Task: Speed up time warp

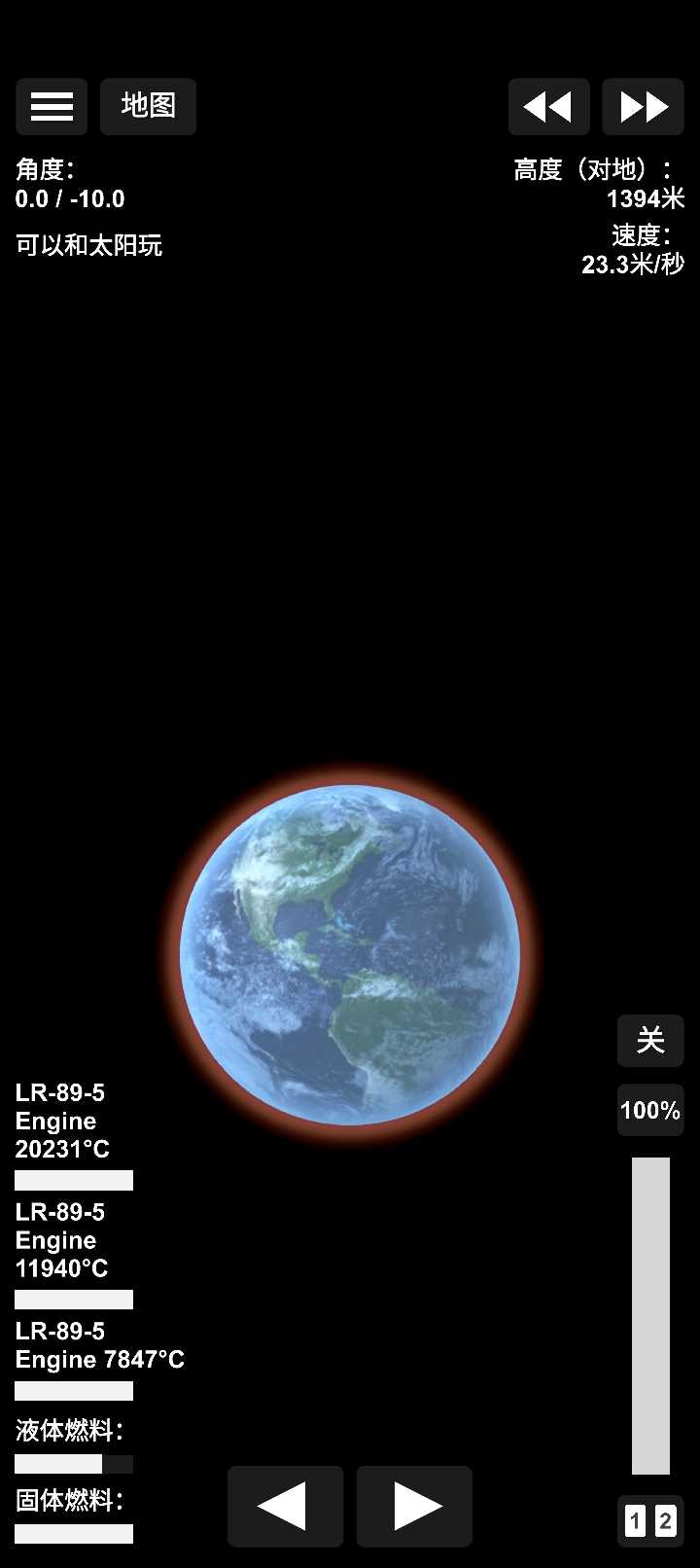Action: pyautogui.click(x=643, y=106)
